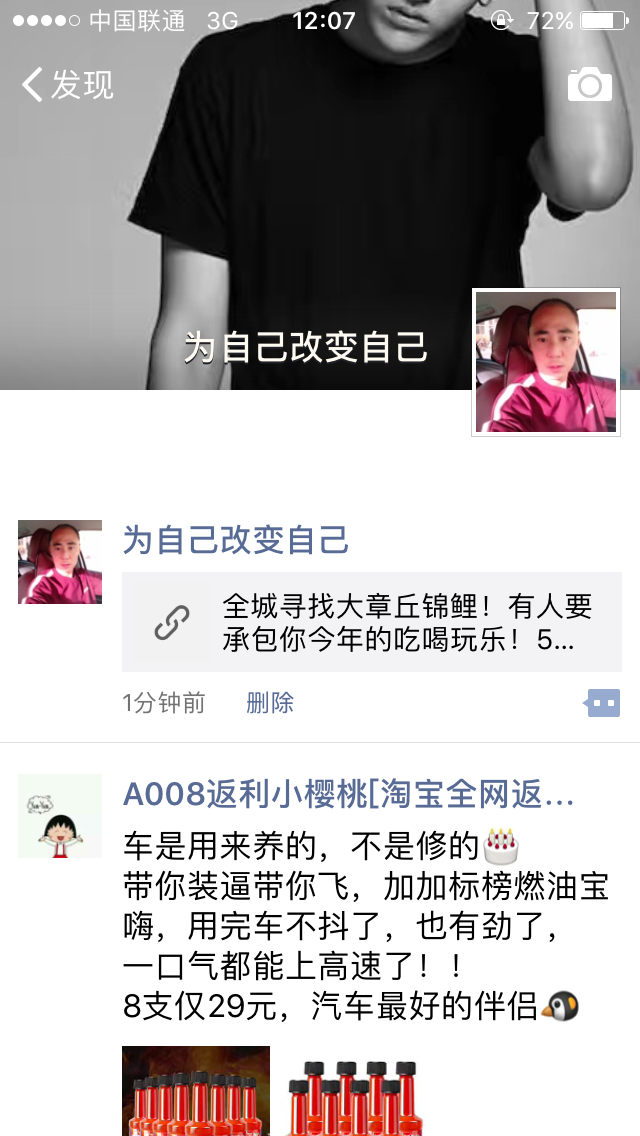
Task: Tap the profile avatar on cover photo
Action: [546, 363]
